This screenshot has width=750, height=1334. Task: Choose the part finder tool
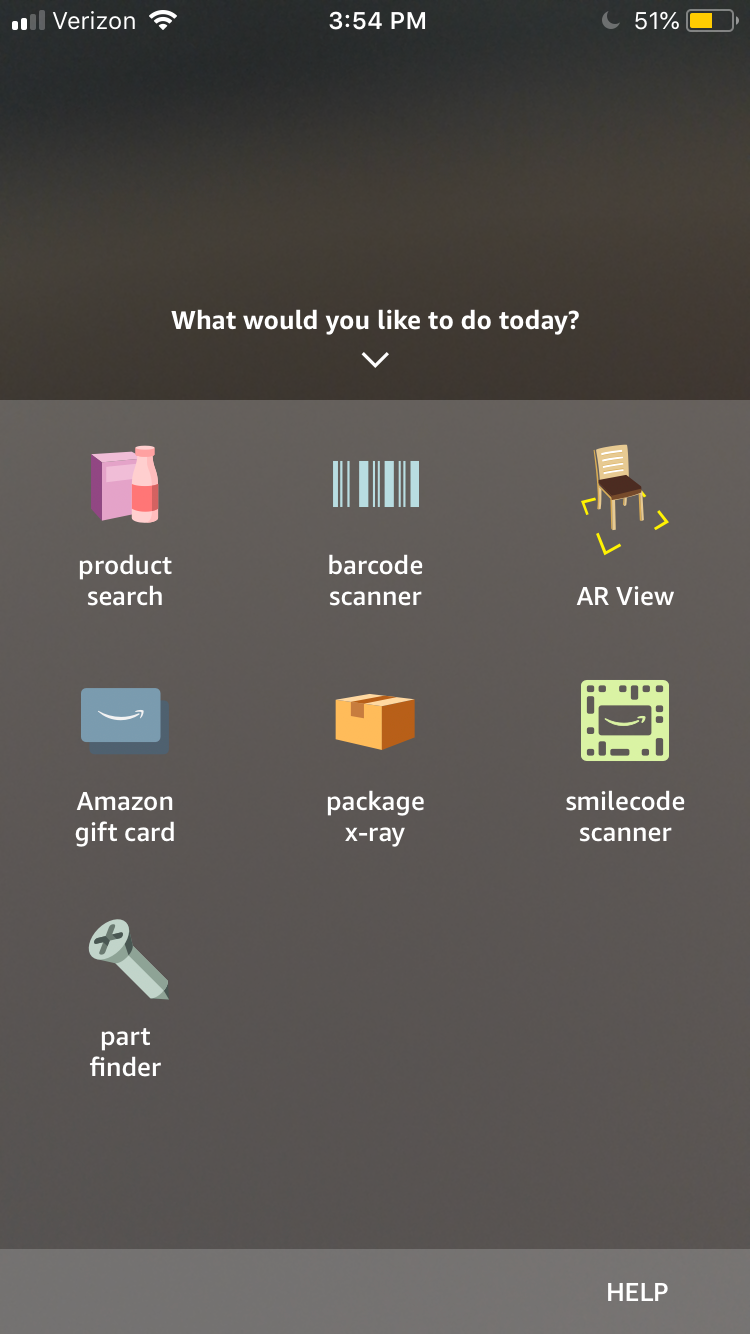tap(125, 1000)
